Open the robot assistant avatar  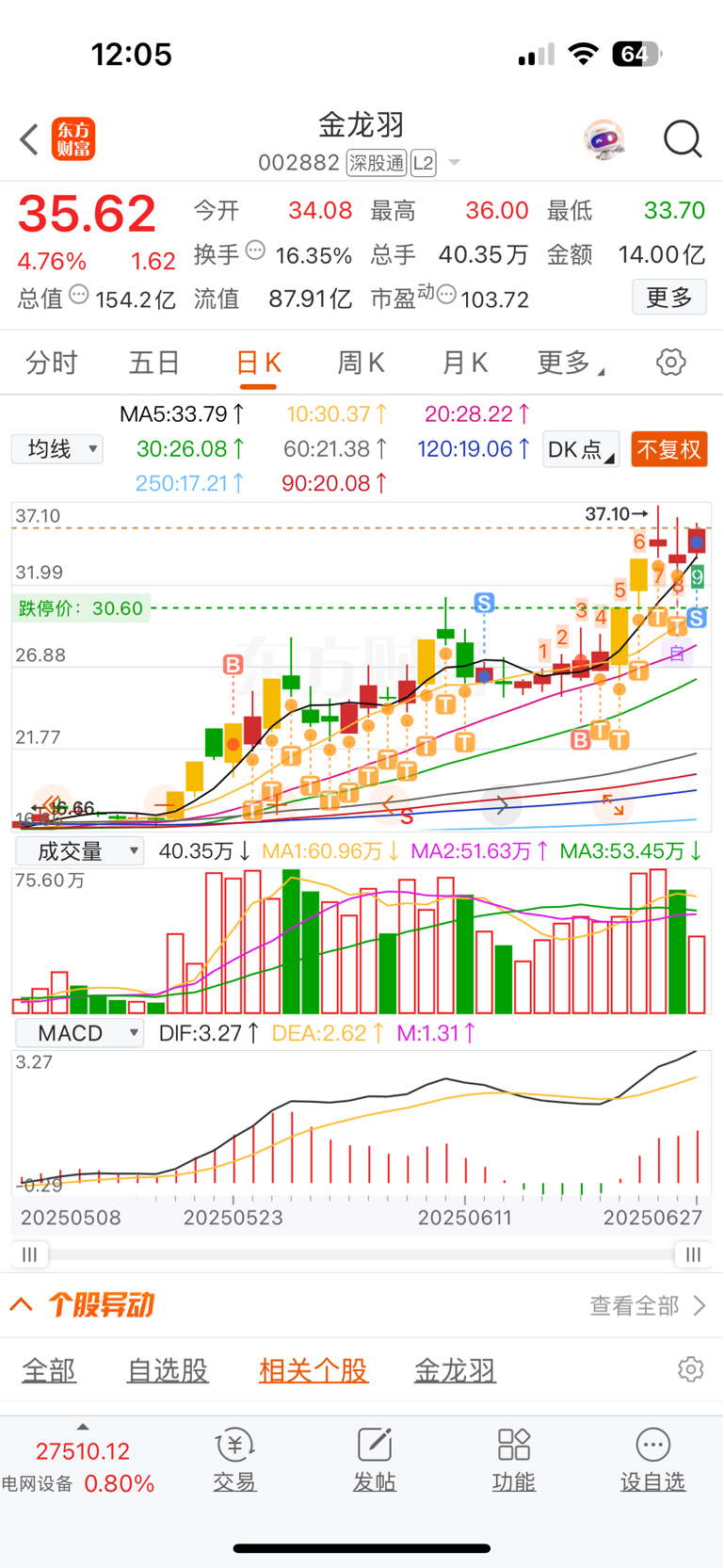coord(603,140)
